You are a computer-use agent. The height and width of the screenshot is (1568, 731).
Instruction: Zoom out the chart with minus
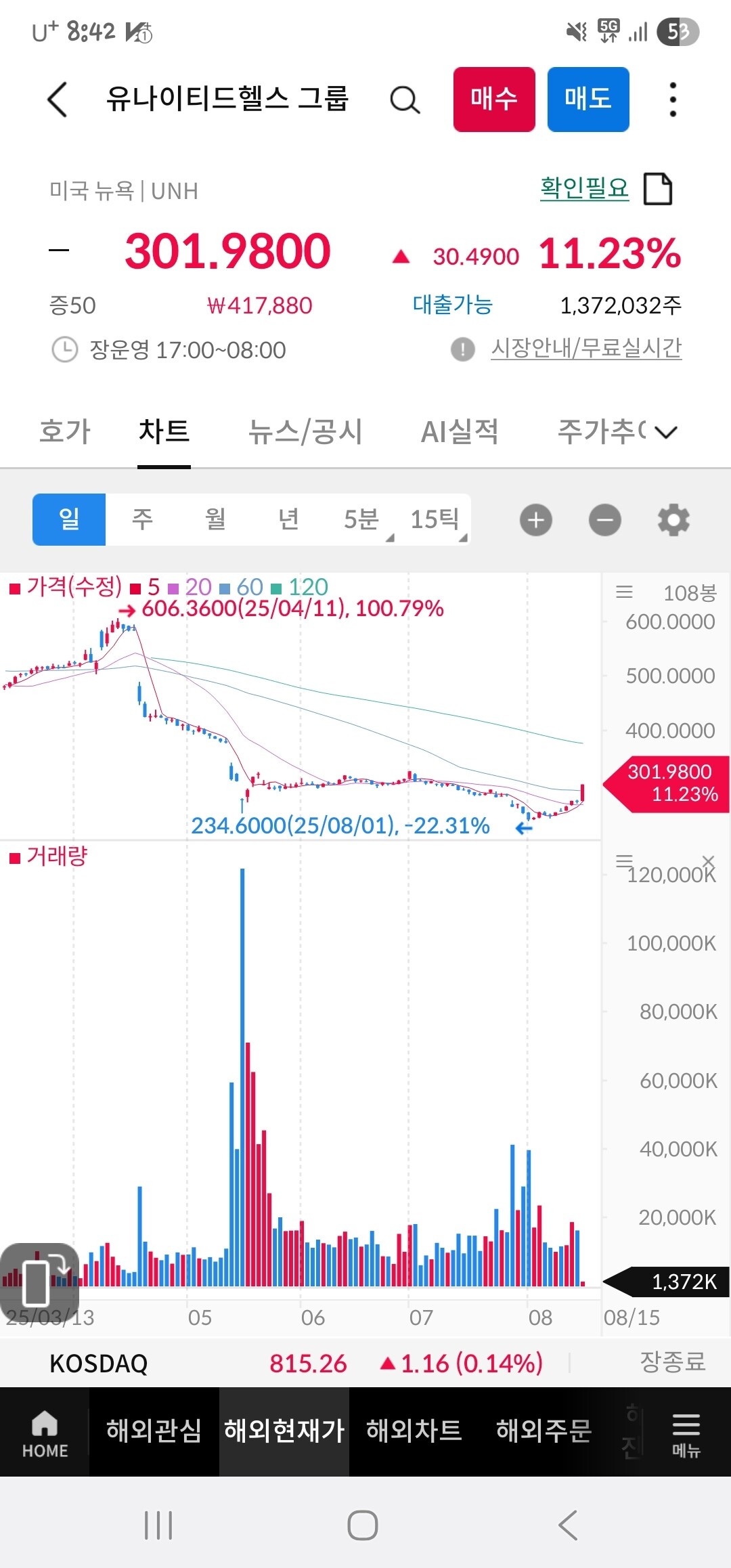pyautogui.click(x=605, y=520)
